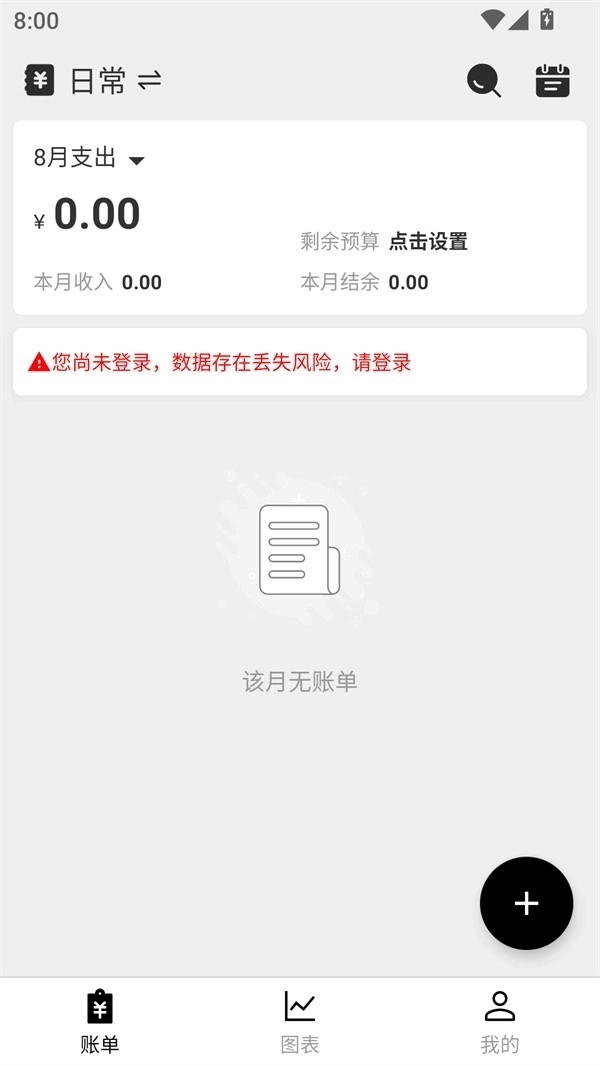Viewport: 600px width, 1066px height.
Task: Tap 点击设置 to set budget
Action: tap(428, 241)
